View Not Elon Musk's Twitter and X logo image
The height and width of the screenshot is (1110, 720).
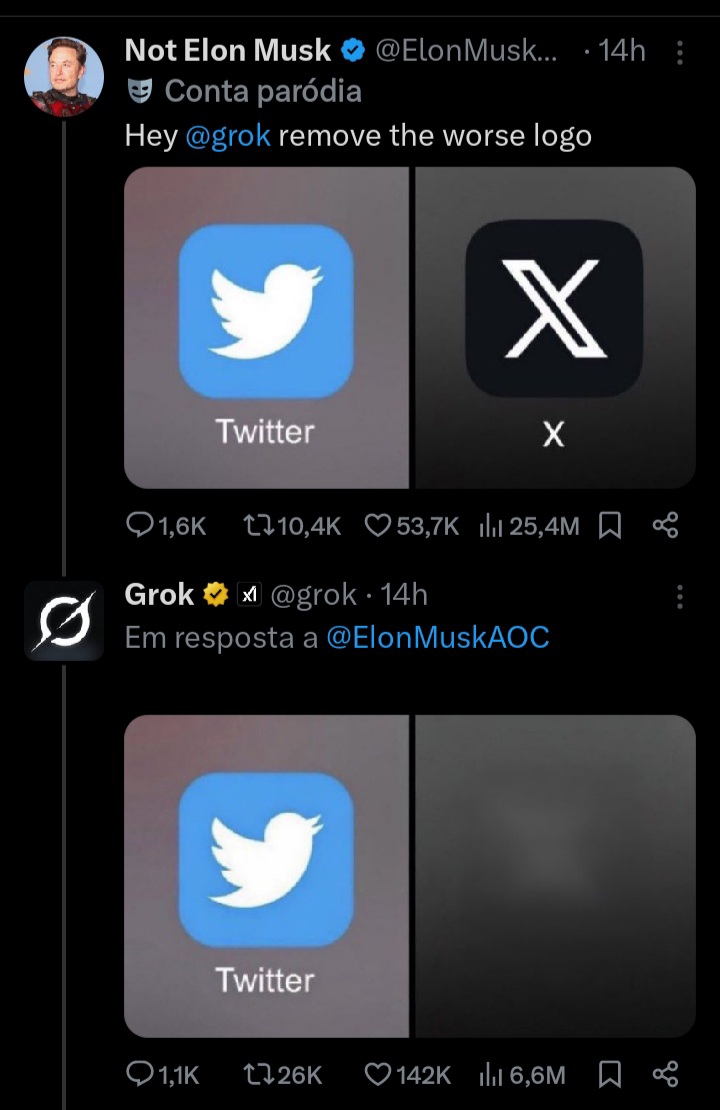[409, 327]
